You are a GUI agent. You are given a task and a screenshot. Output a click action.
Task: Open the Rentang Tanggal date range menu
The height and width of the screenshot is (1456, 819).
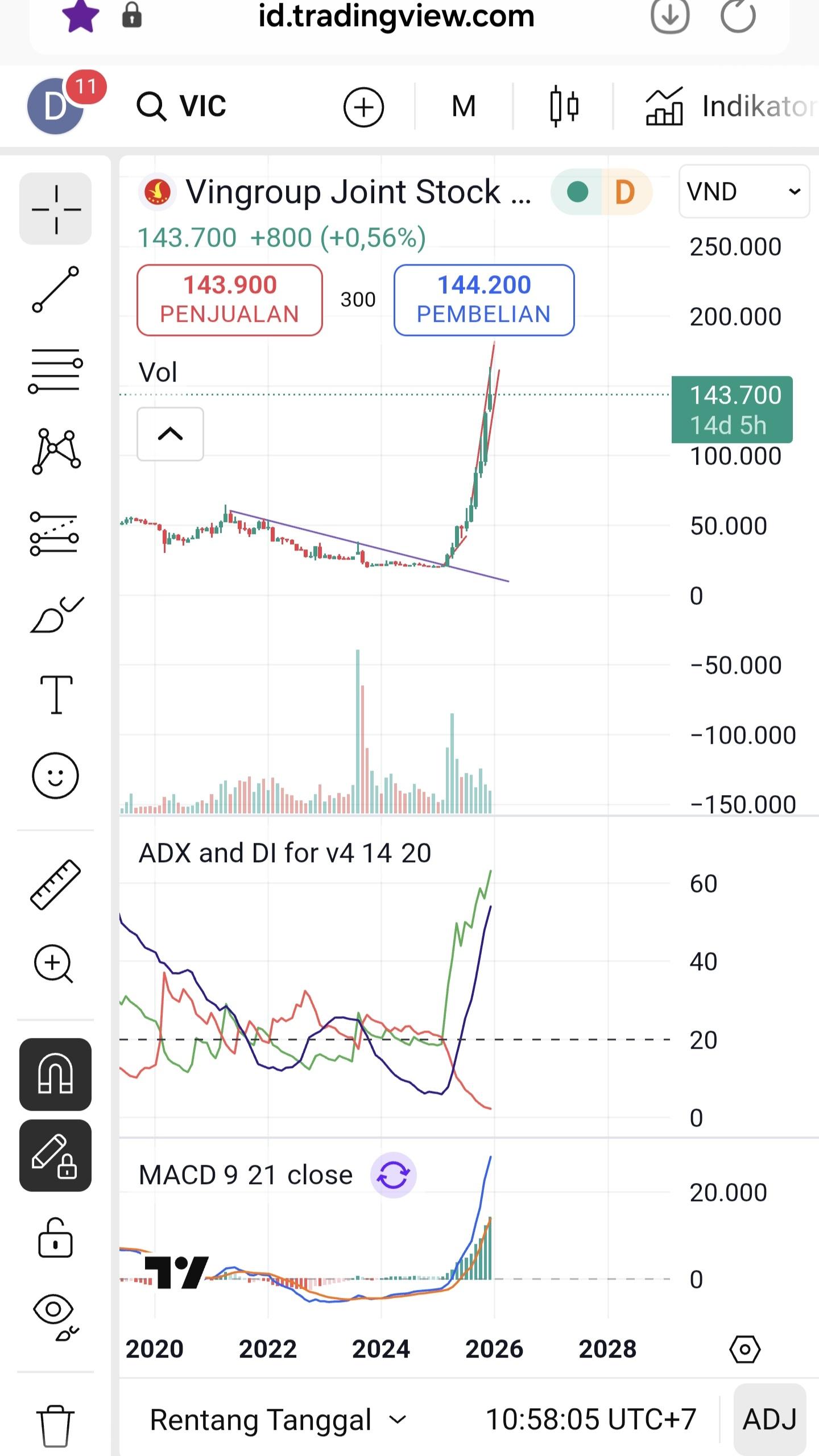278,1420
